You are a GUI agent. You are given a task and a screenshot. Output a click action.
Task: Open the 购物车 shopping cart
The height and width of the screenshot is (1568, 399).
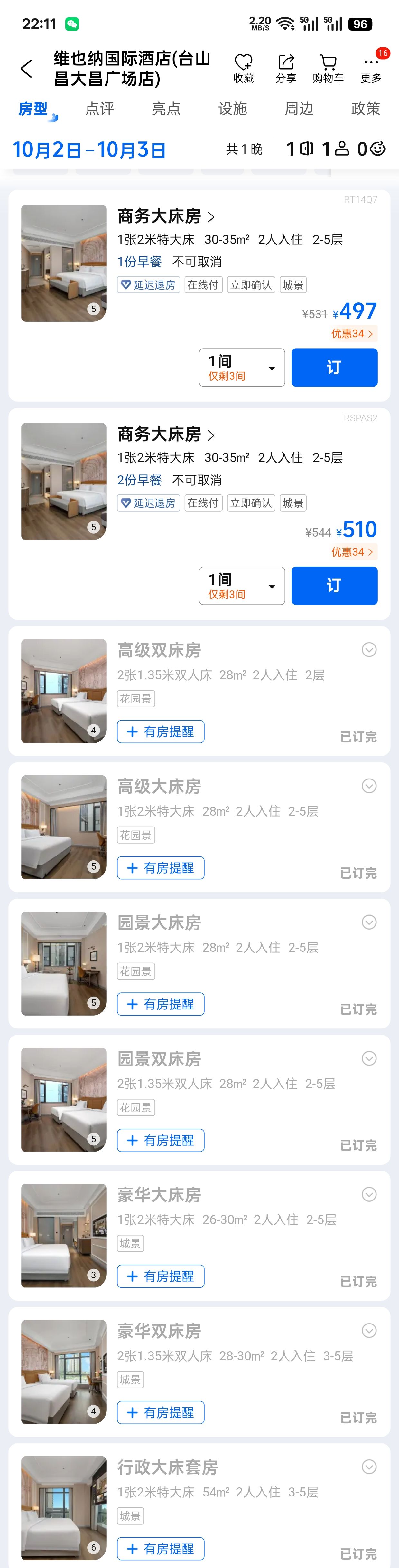tap(328, 68)
